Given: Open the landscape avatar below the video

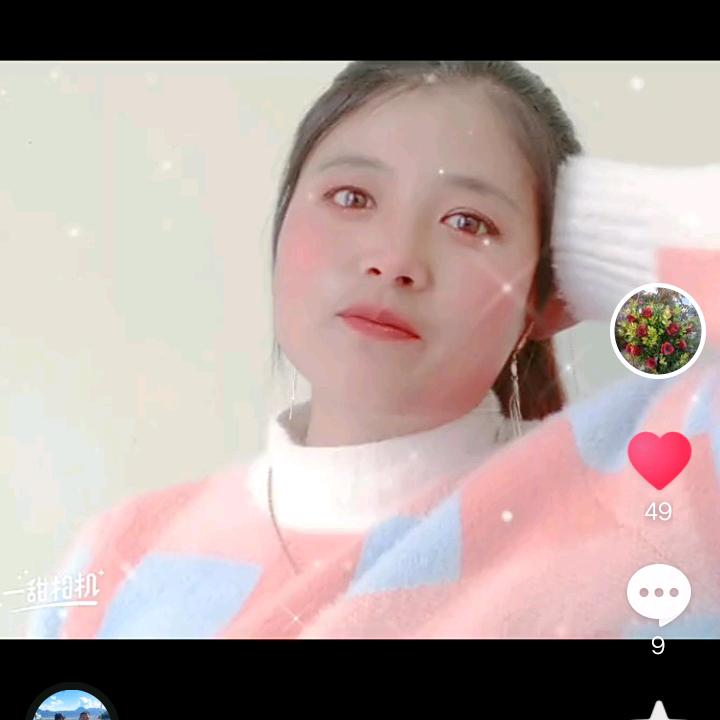Looking at the screenshot, I should click(71, 705).
